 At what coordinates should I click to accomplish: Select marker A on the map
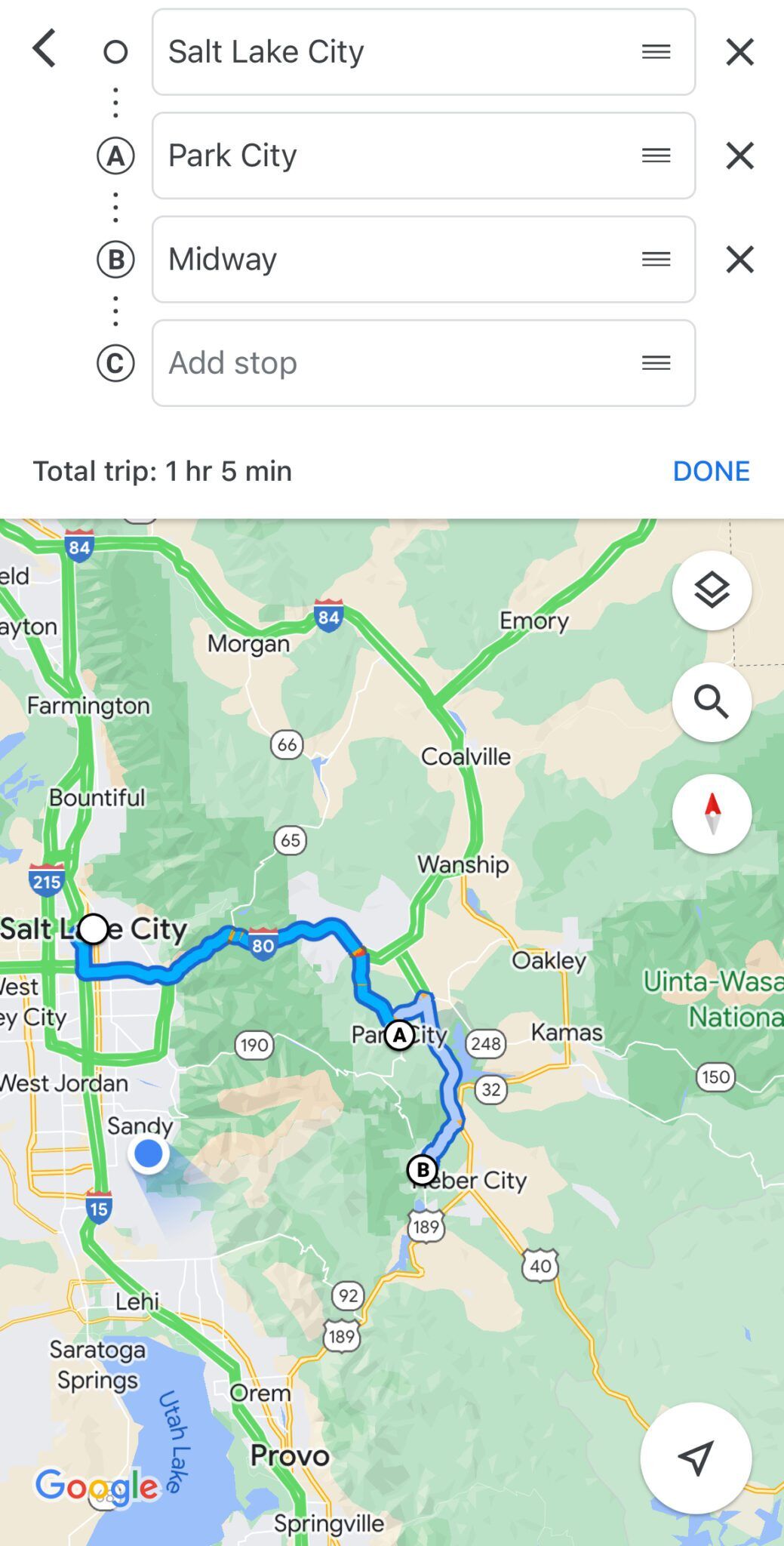[399, 1036]
